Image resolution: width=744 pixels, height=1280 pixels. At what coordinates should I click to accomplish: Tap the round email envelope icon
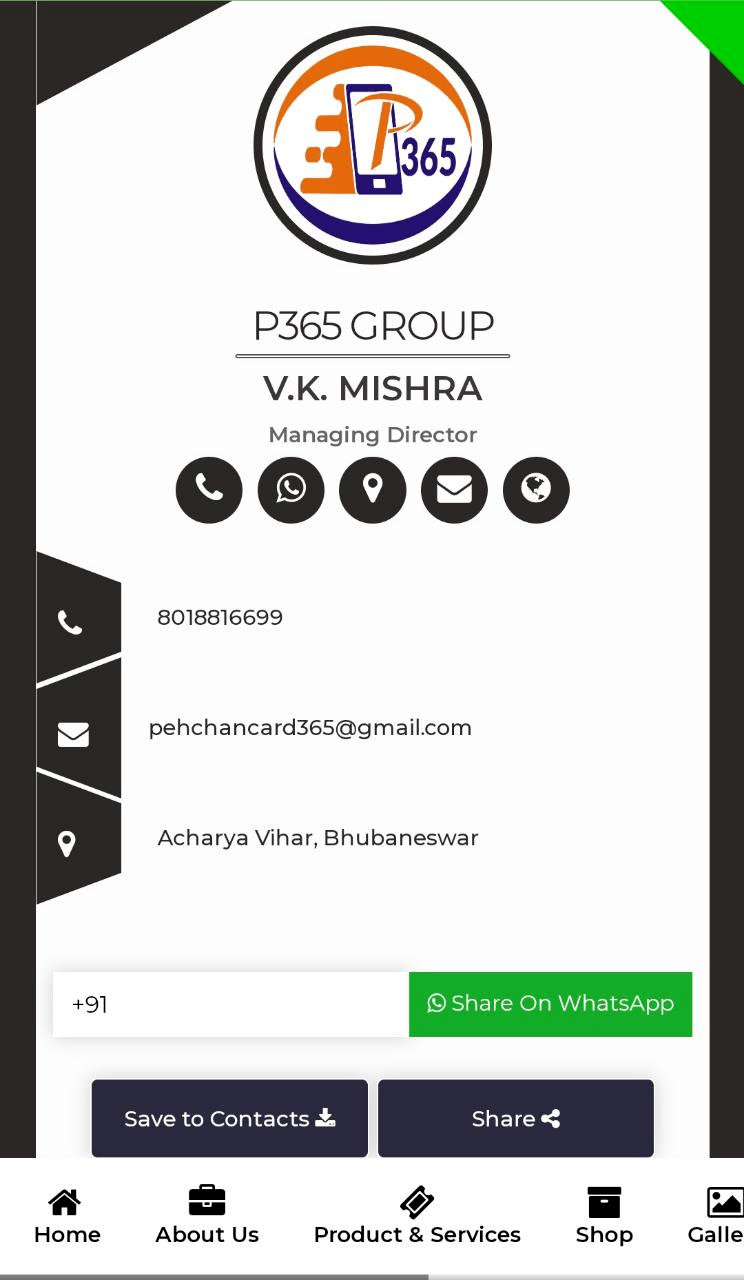pos(454,490)
